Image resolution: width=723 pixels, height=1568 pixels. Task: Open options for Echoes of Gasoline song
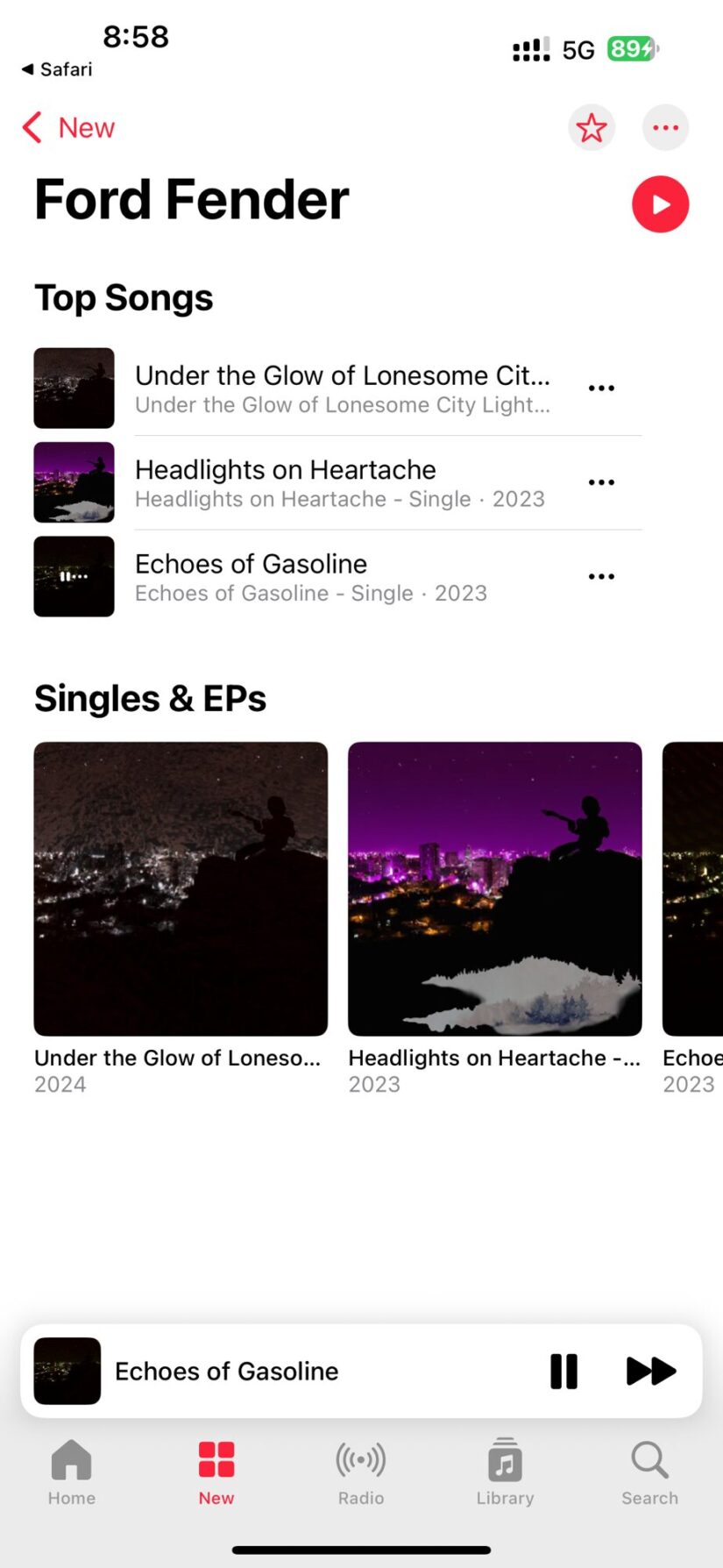tap(601, 577)
